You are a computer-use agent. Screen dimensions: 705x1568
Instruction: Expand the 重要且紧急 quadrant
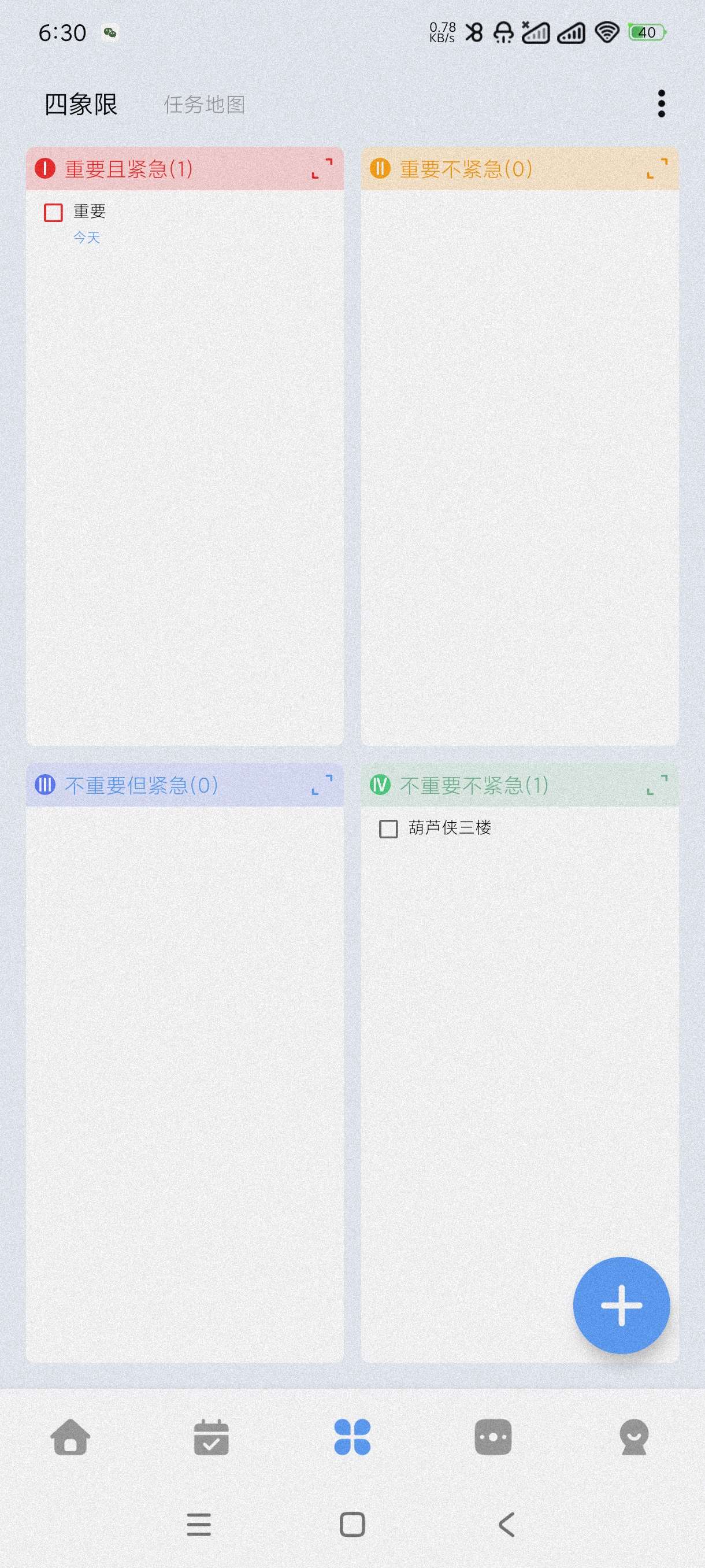[322, 169]
